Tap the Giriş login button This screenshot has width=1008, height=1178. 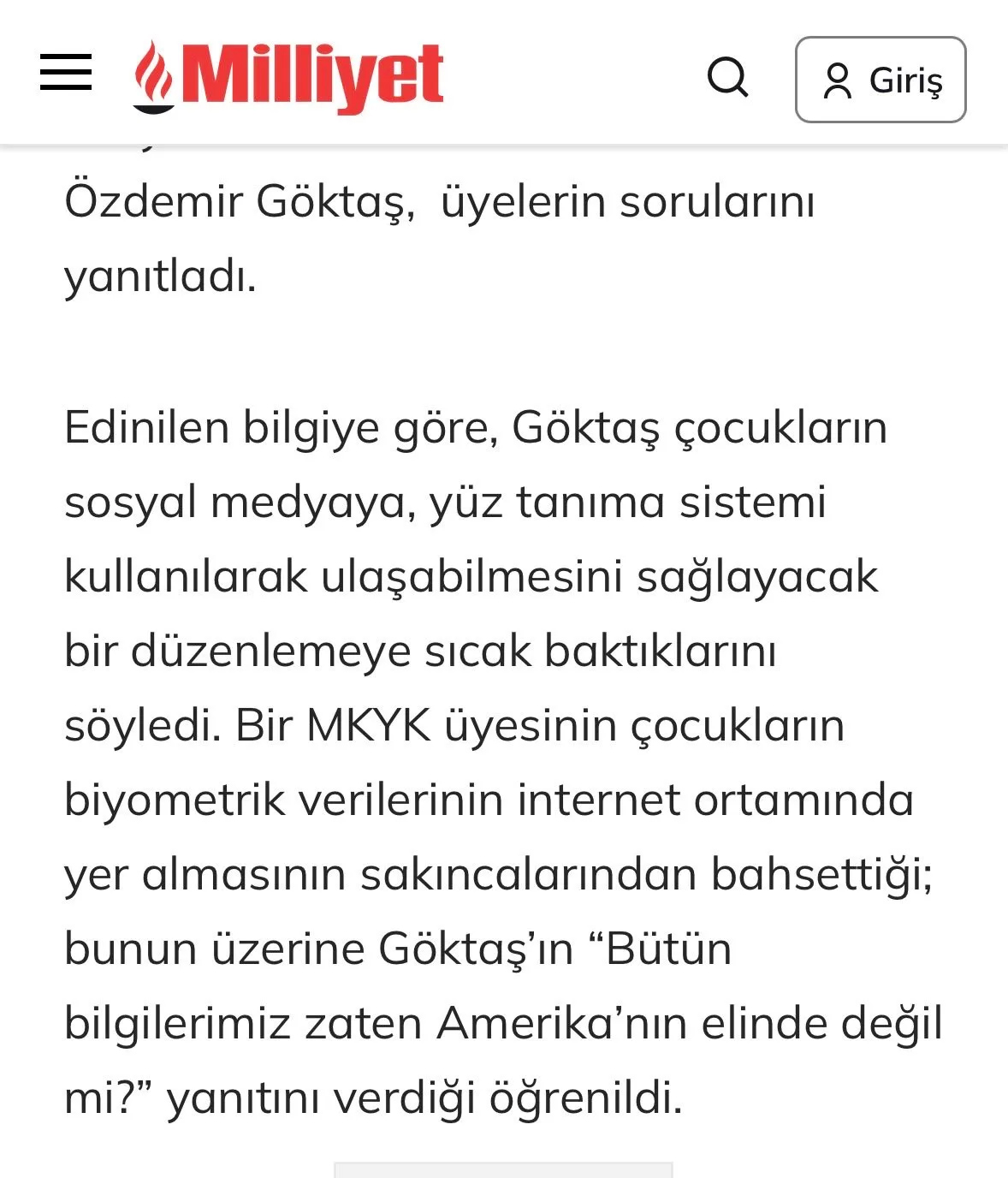[881, 80]
